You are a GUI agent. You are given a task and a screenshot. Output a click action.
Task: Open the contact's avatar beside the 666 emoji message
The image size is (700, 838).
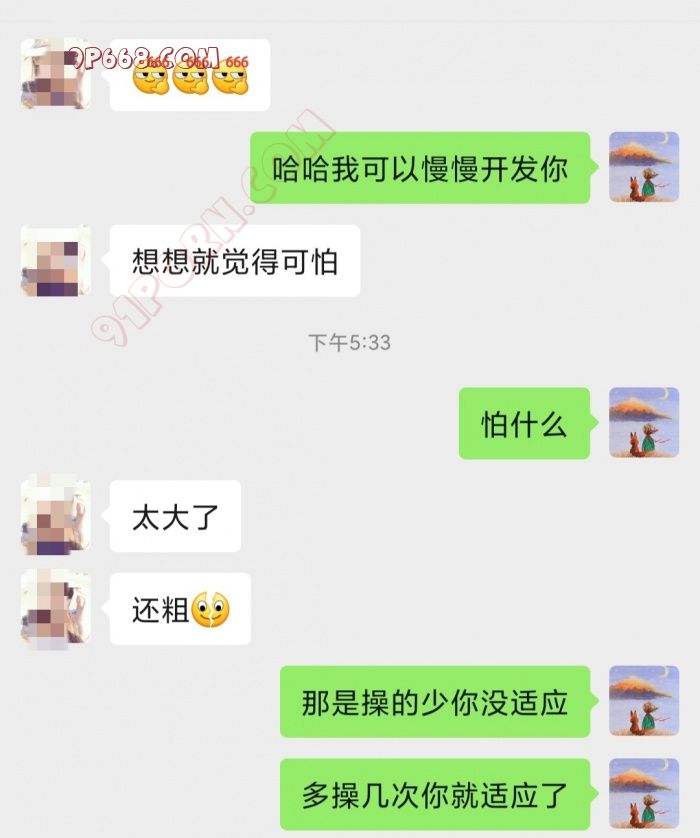click(x=56, y=74)
